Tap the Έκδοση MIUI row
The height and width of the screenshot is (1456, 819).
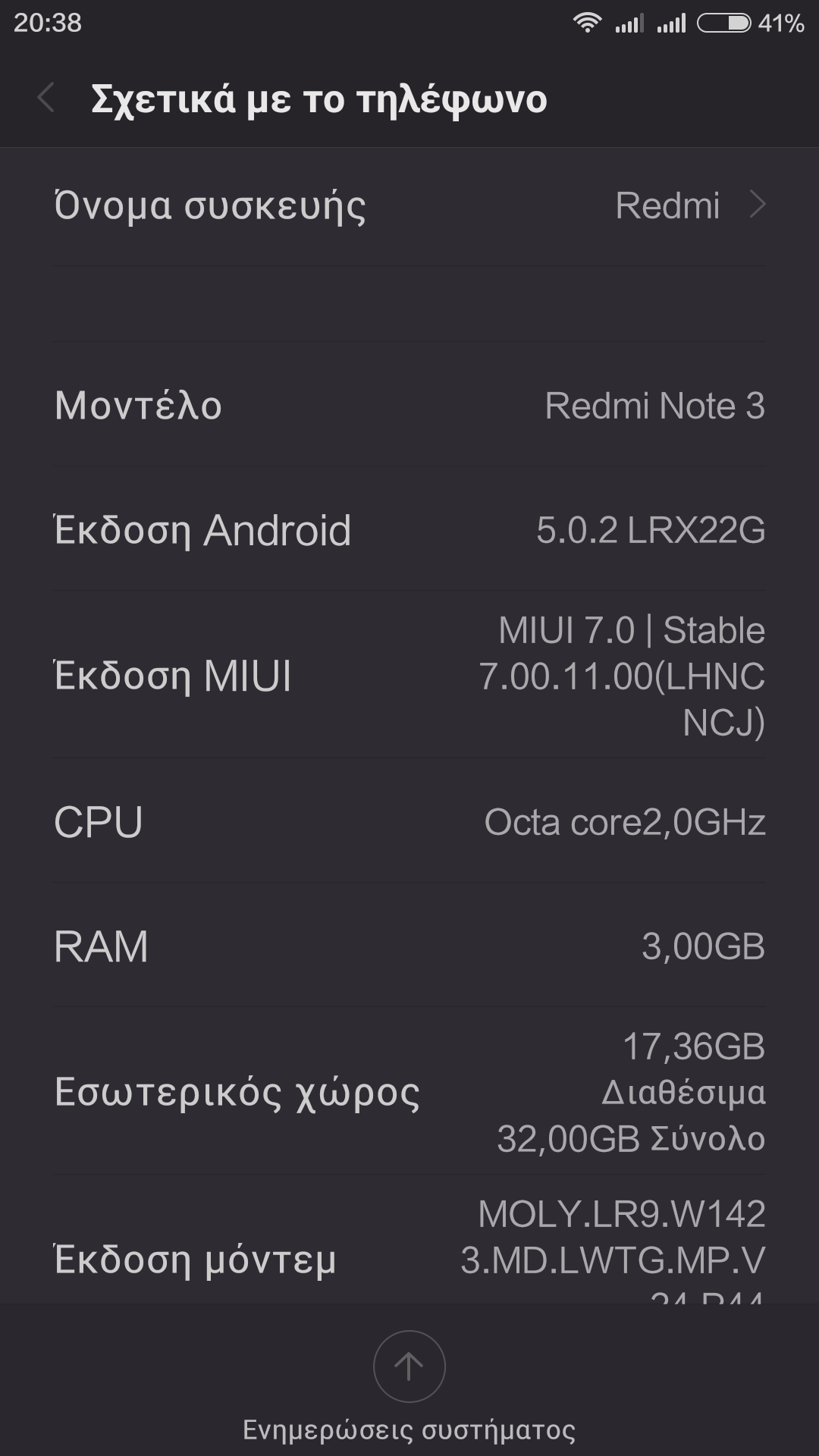click(409, 675)
